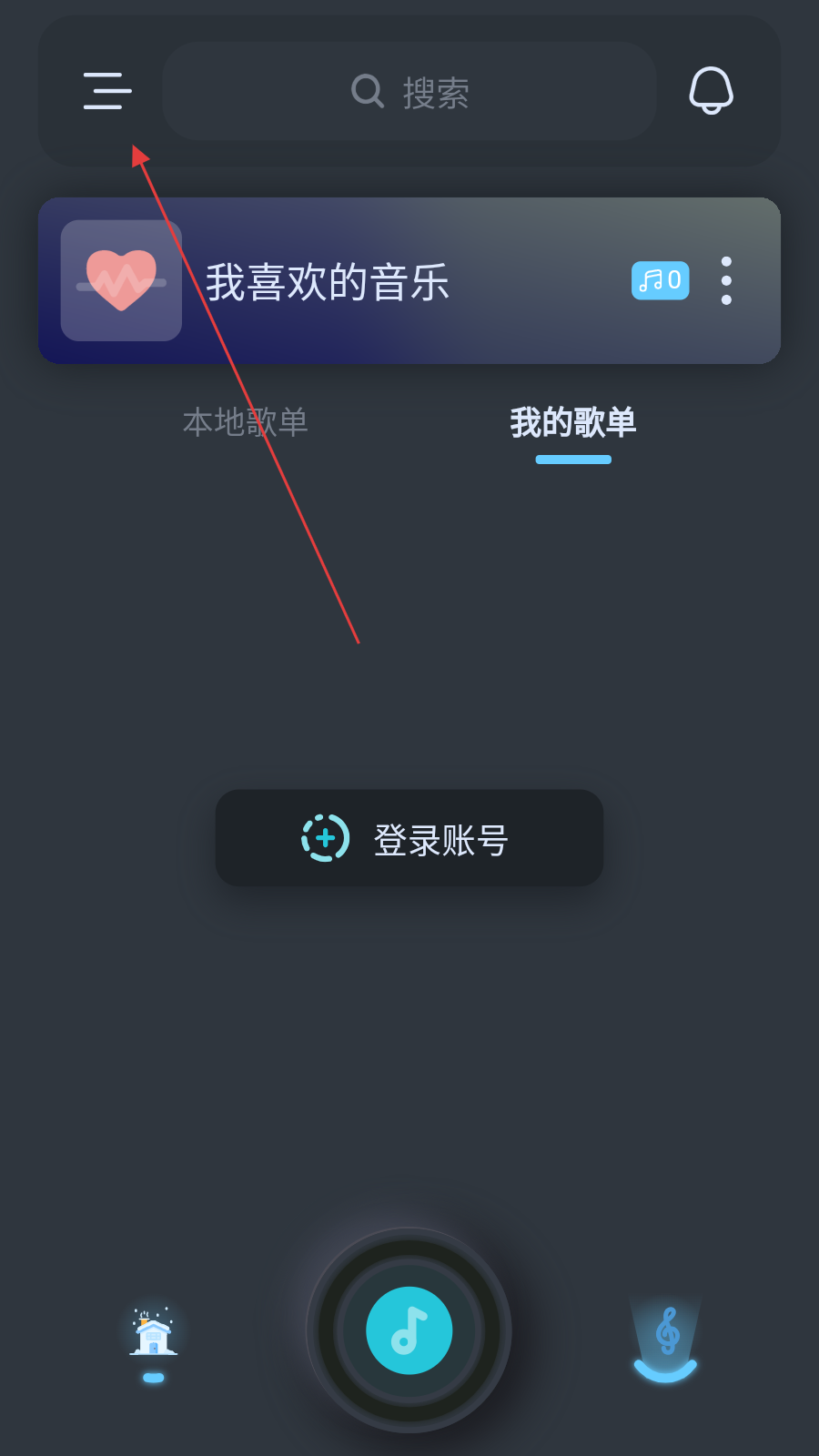
Task: Select the 我的歌单 tab
Action: coord(572,423)
